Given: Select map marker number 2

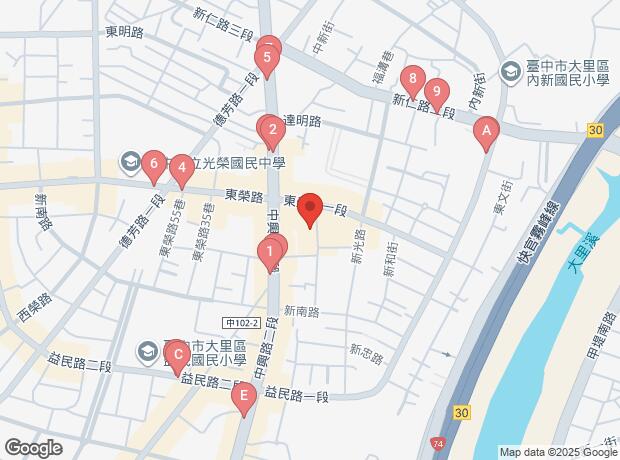Looking at the screenshot, I should [x=272, y=133].
